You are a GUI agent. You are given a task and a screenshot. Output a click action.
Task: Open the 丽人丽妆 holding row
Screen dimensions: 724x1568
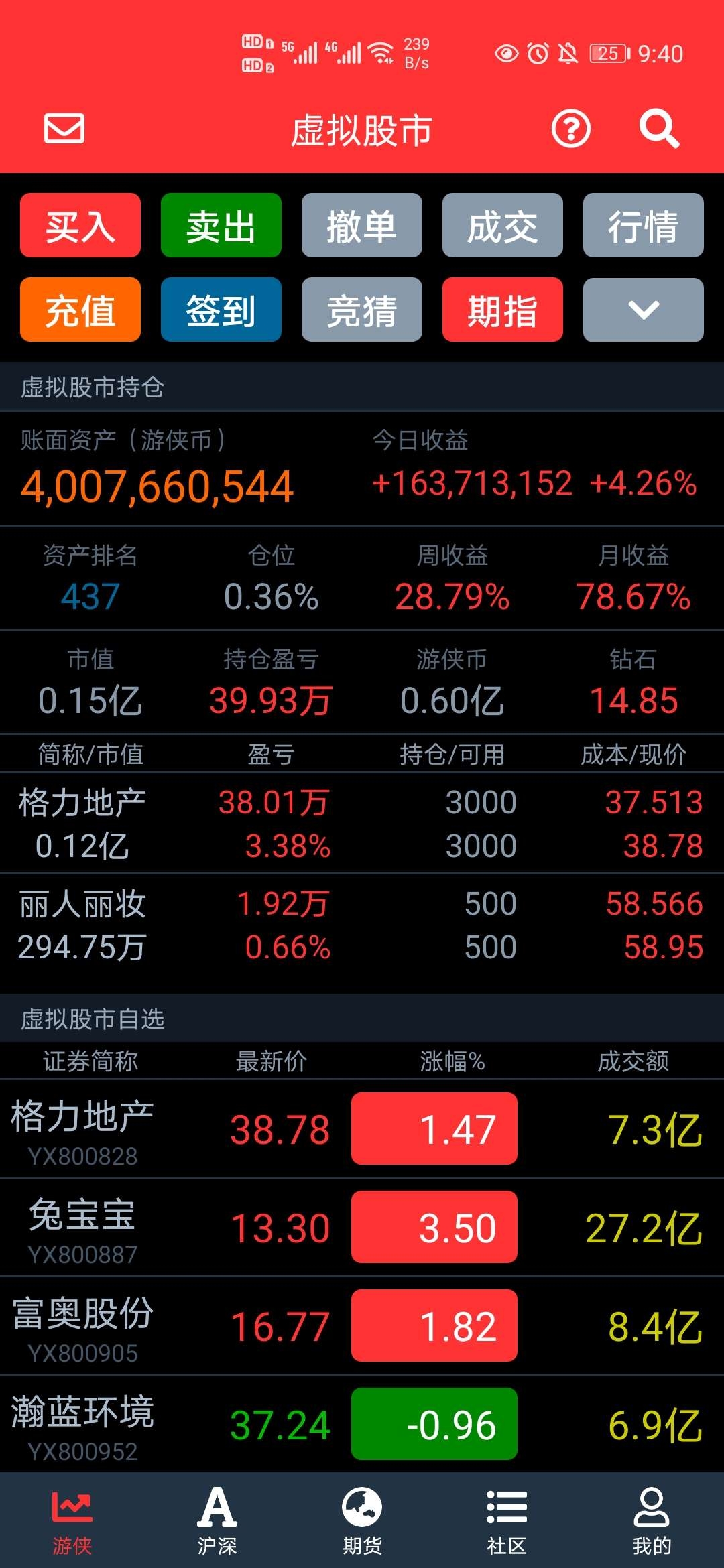tap(362, 925)
